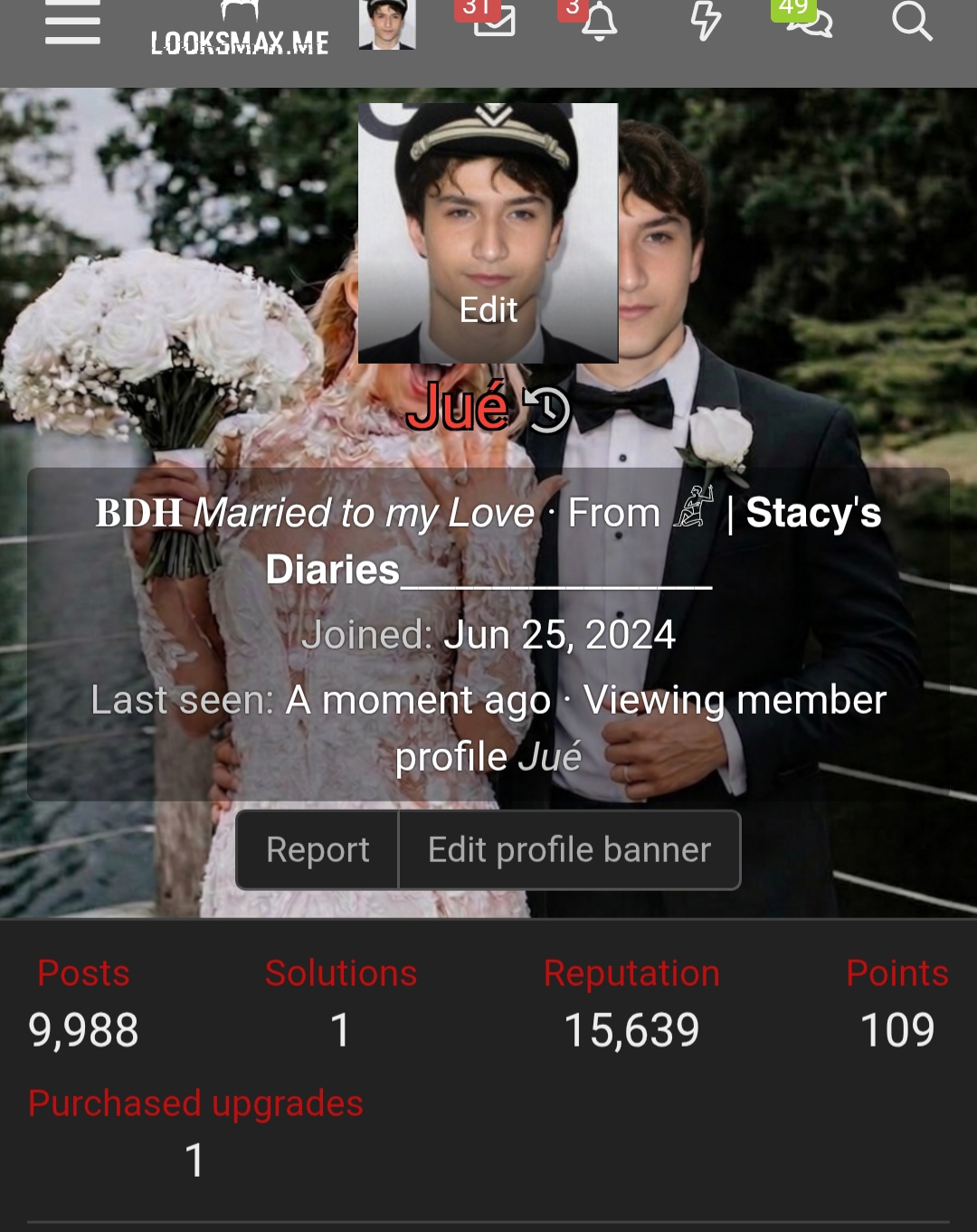The image size is (977, 1232).
Task: Open the lightning bolt what's new icon
Action: [x=705, y=21]
